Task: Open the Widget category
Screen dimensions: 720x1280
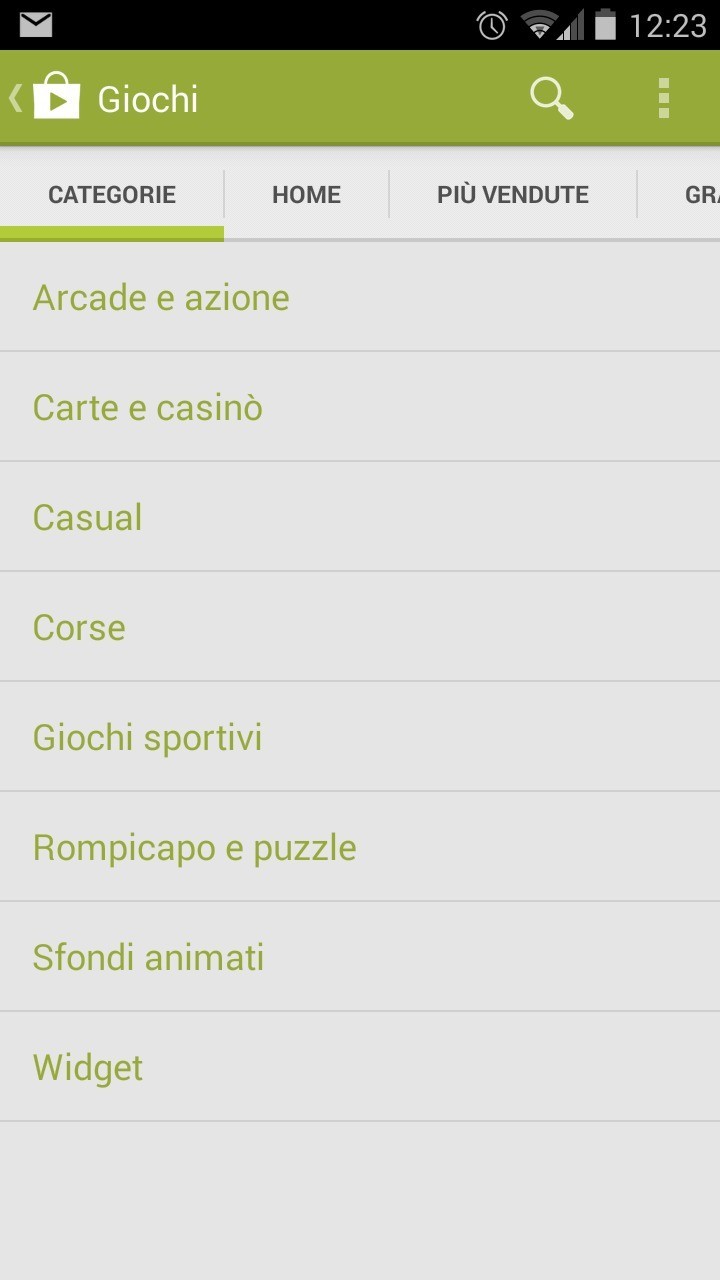Action: pyautogui.click(x=88, y=1068)
